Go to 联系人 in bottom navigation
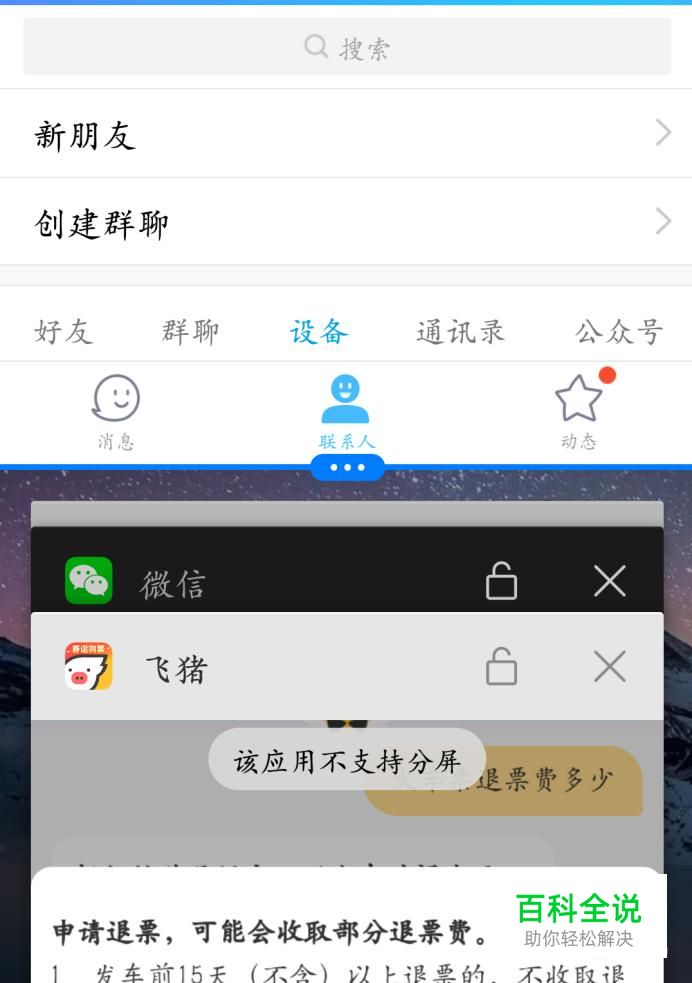Screen dimensions: 692x983 (346, 412)
